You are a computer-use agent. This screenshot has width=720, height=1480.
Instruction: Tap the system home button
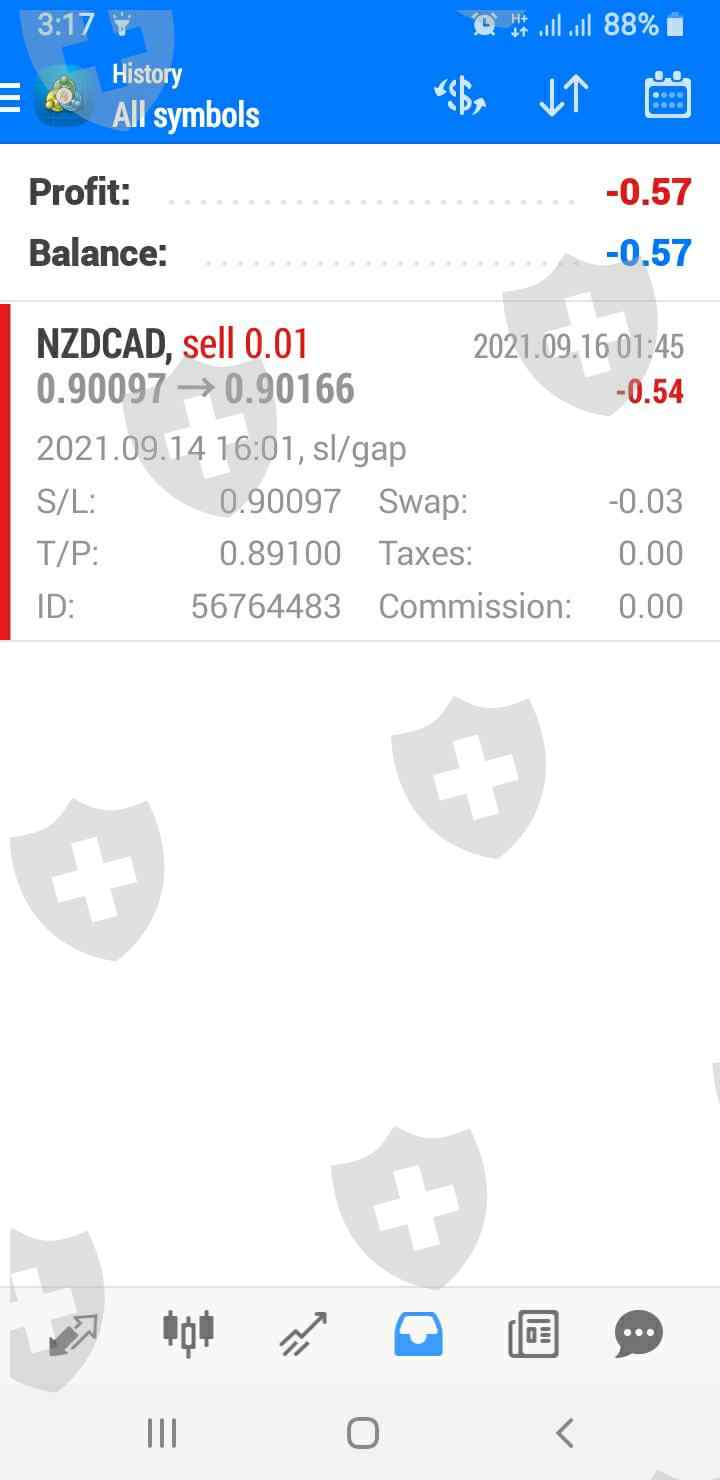tap(362, 1433)
